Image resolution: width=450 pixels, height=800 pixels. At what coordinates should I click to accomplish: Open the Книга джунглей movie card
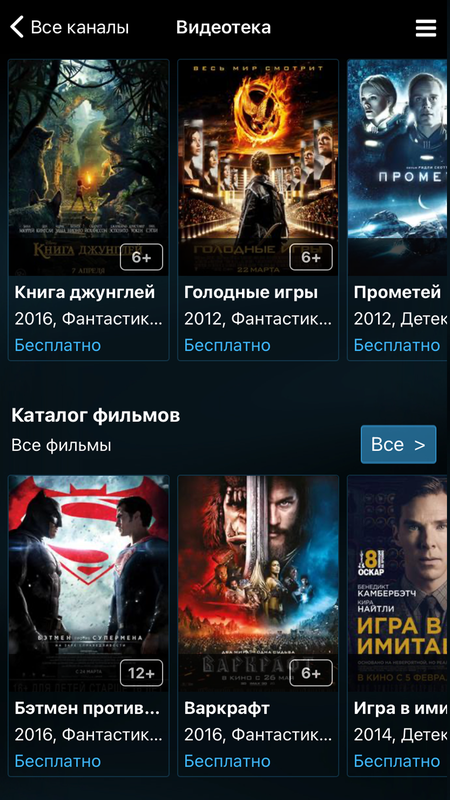pos(88,210)
